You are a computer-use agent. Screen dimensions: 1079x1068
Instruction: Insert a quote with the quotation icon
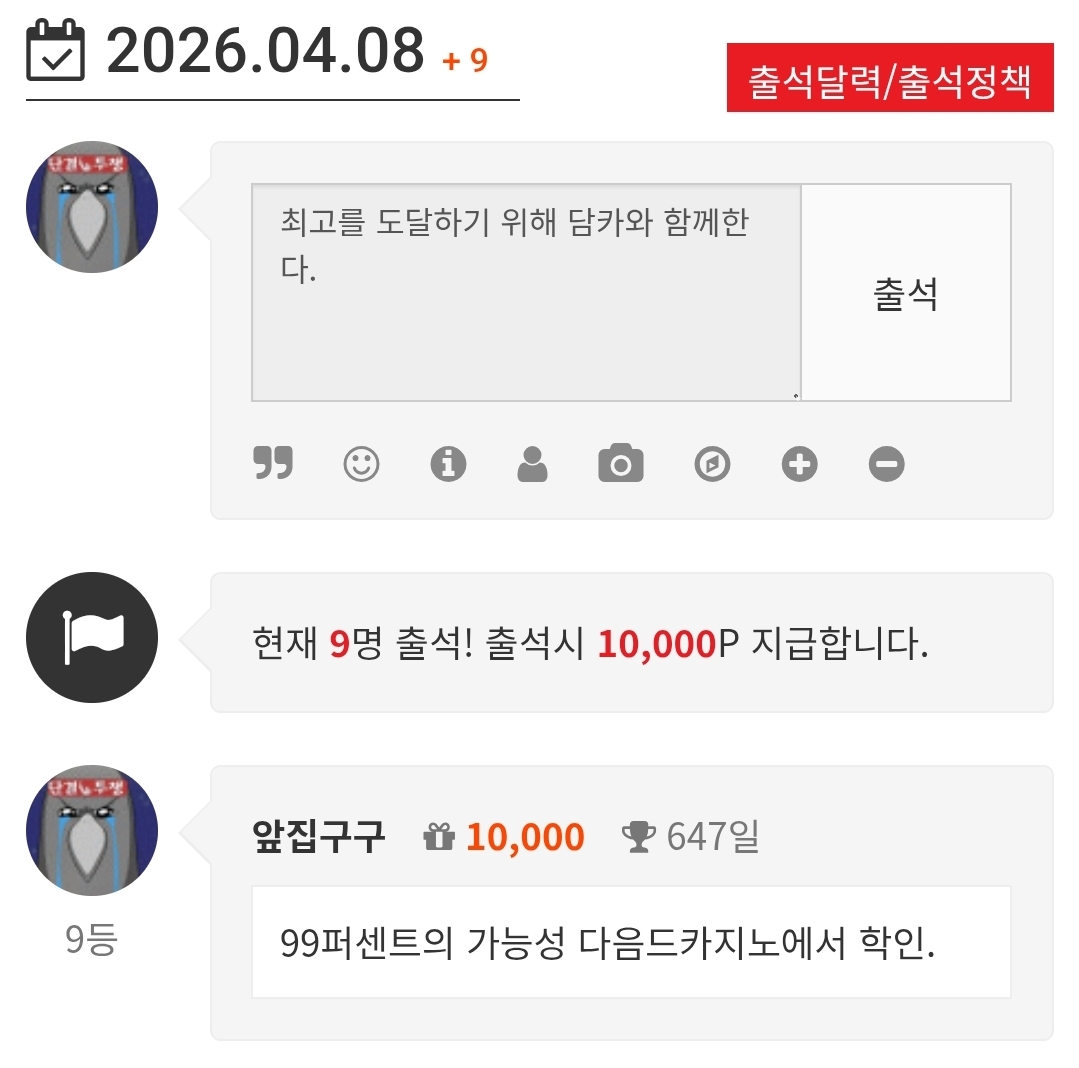click(x=273, y=464)
